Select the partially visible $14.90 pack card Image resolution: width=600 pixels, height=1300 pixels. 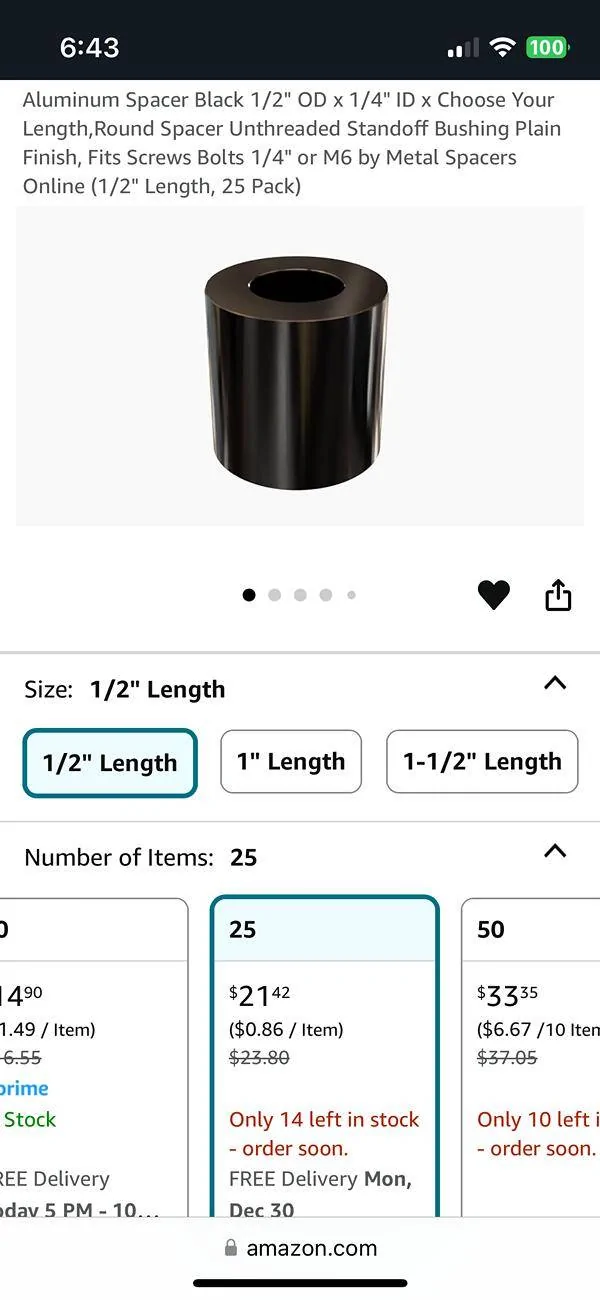(94, 1057)
